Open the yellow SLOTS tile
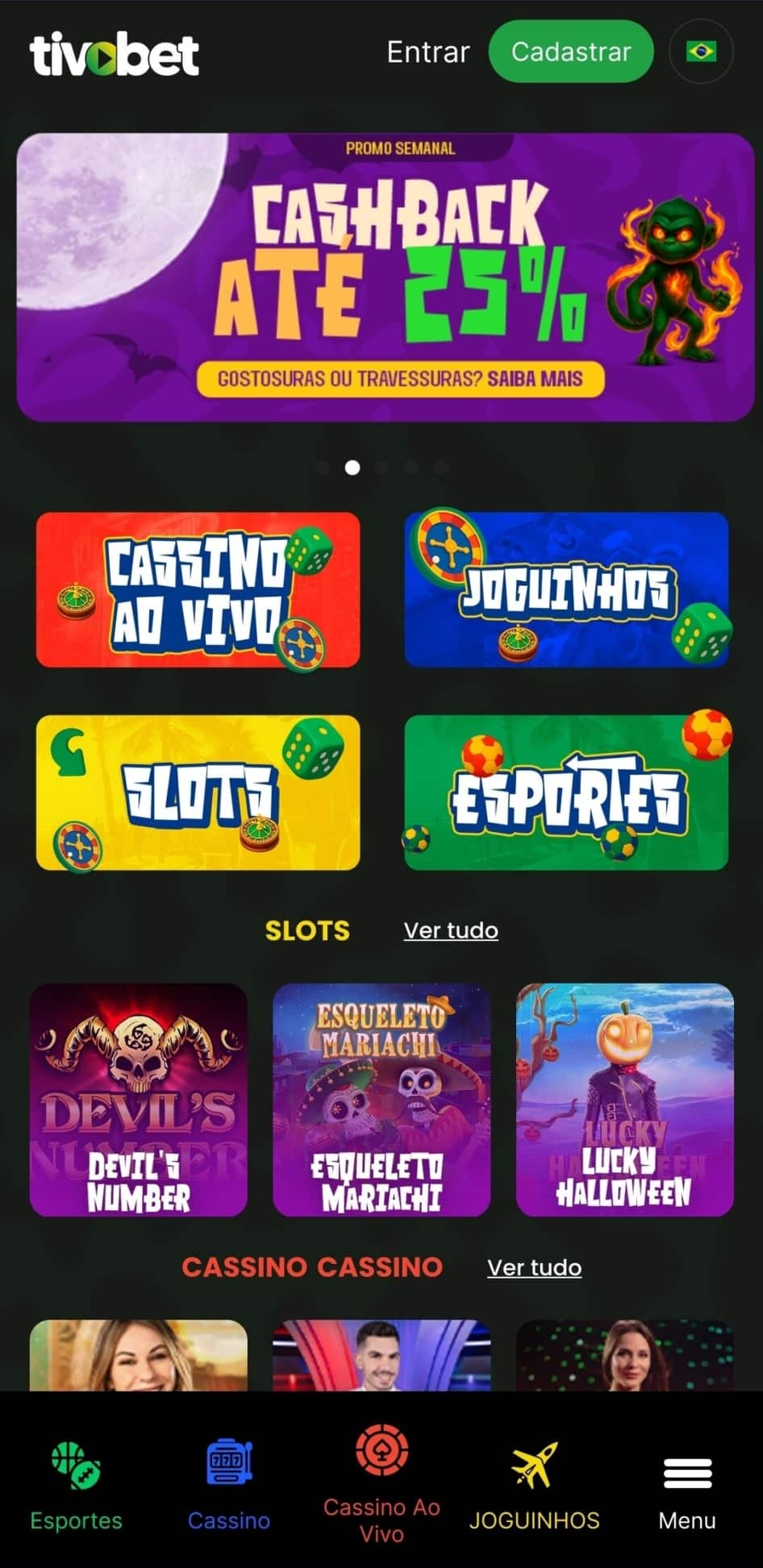The height and width of the screenshot is (1568, 763). [196, 792]
